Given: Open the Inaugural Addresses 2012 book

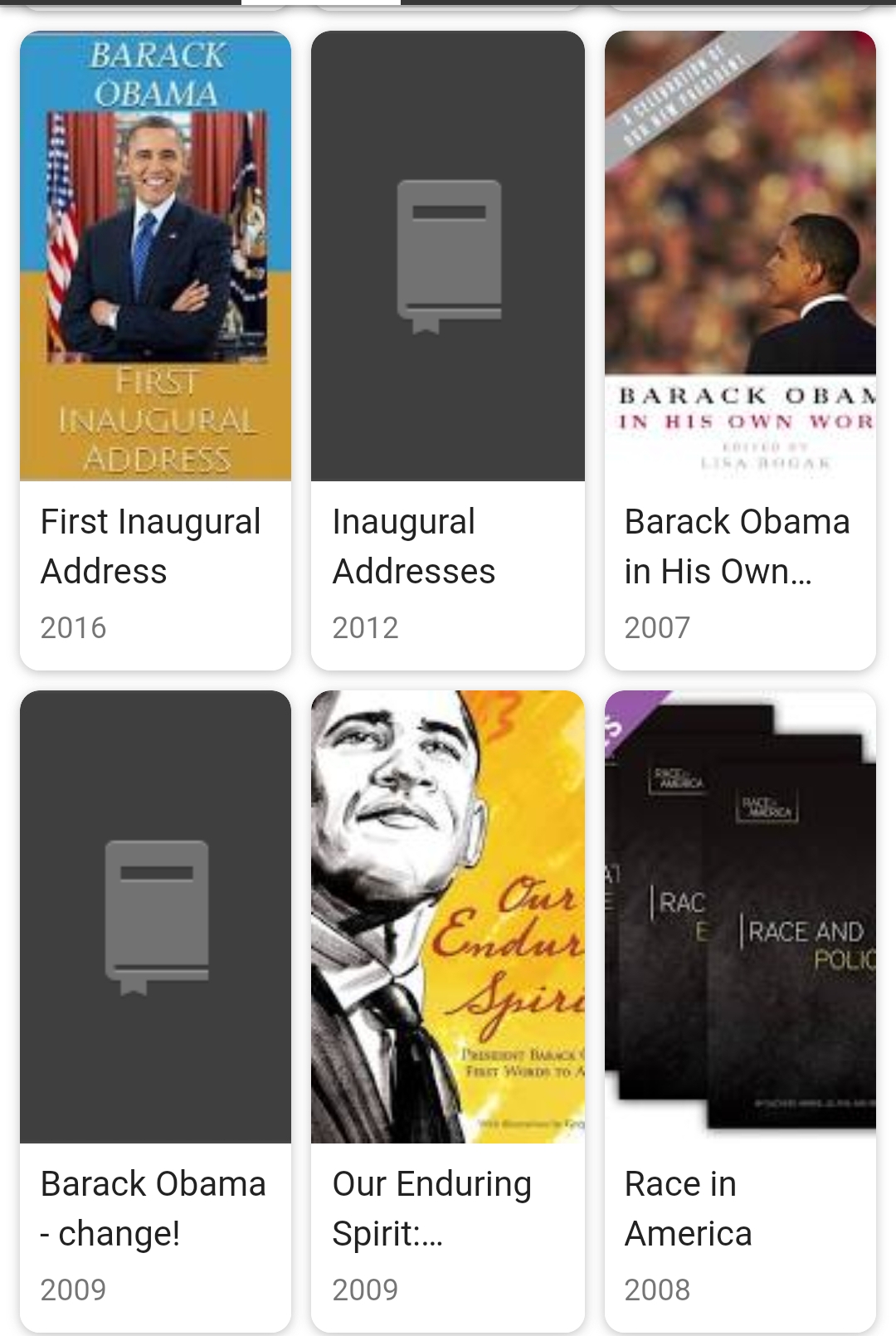Looking at the screenshot, I should pos(447,349).
